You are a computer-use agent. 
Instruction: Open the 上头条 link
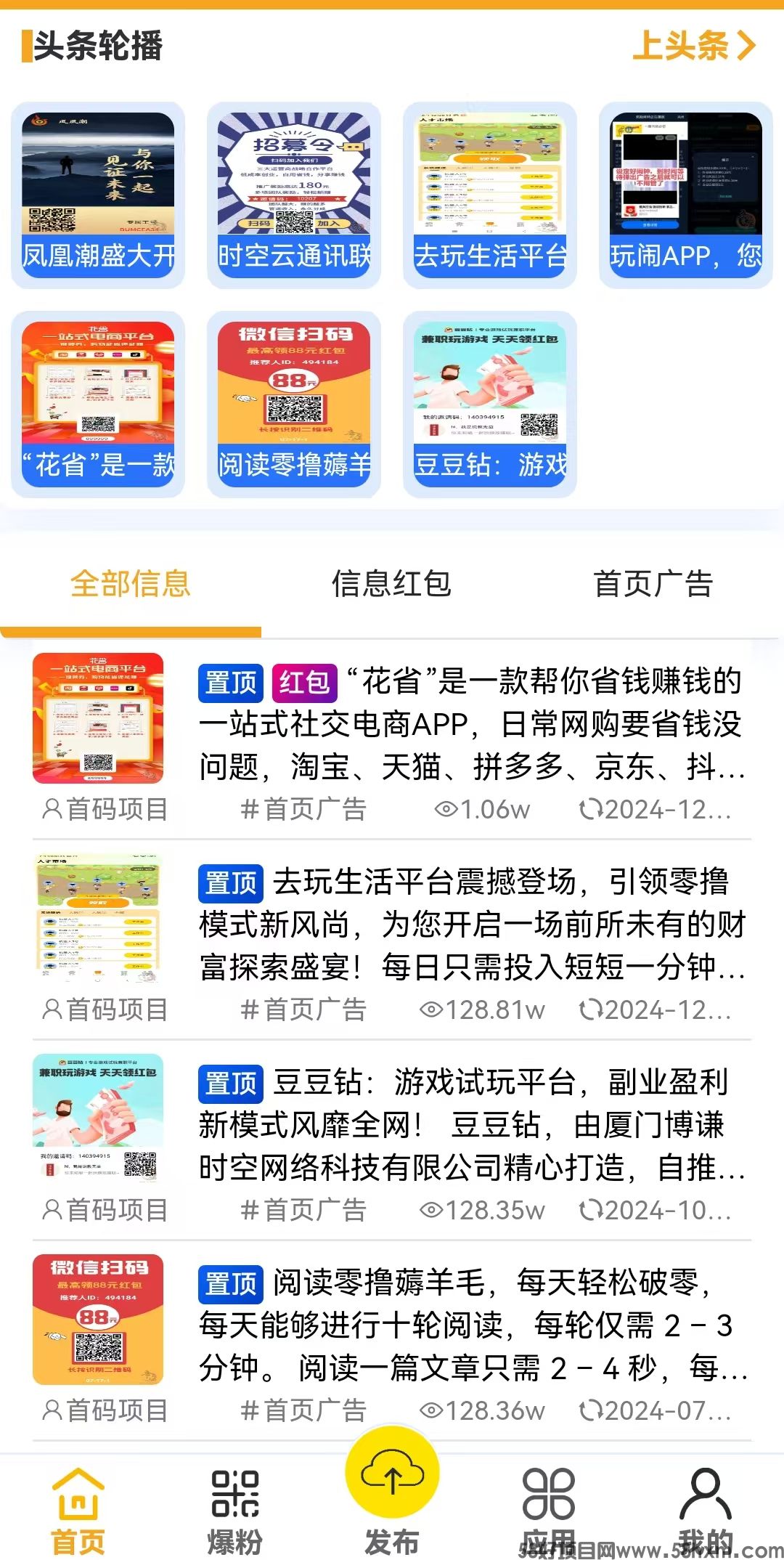pyautogui.click(x=693, y=46)
